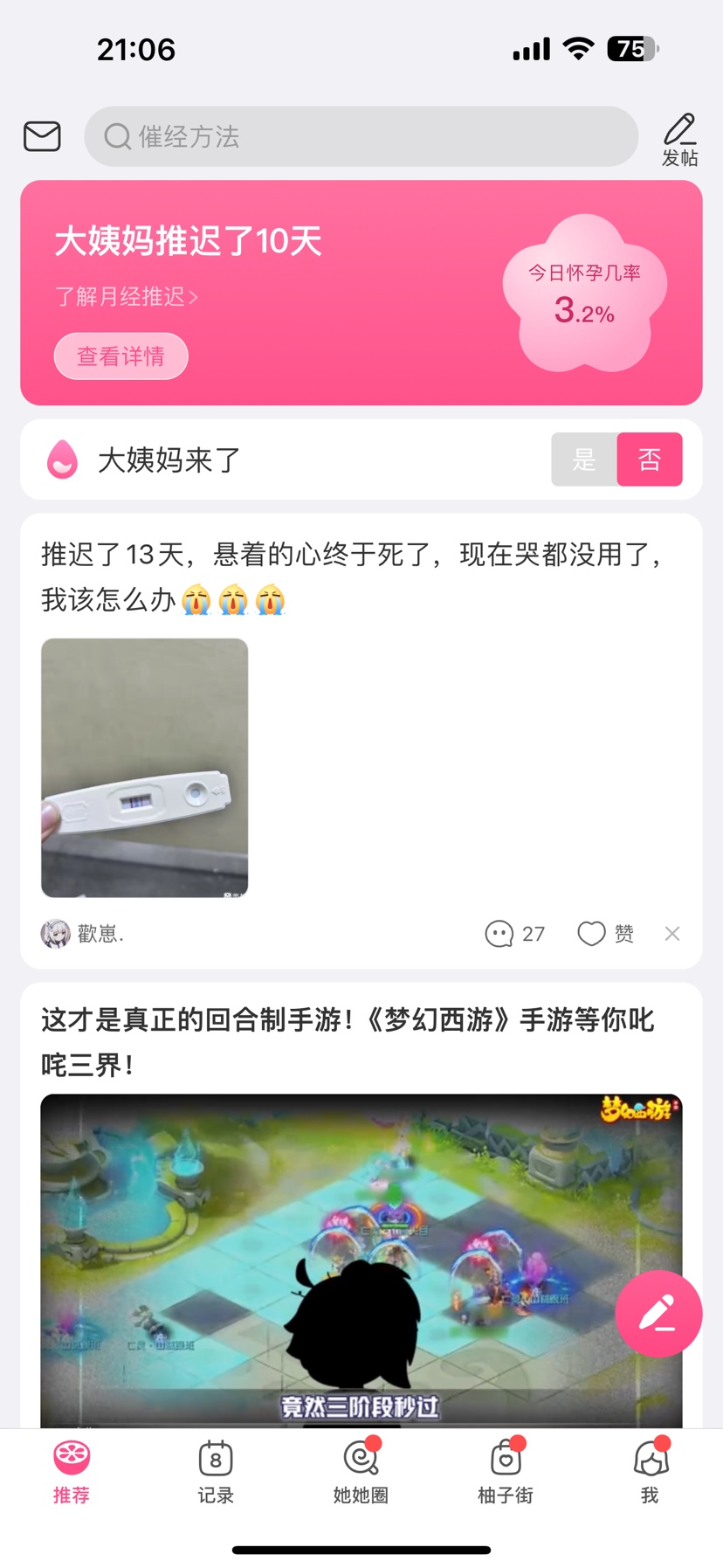Dismiss the 推迟了13天 post
Viewport: 723px width, 1568px height.
click(x=672, y=934)
